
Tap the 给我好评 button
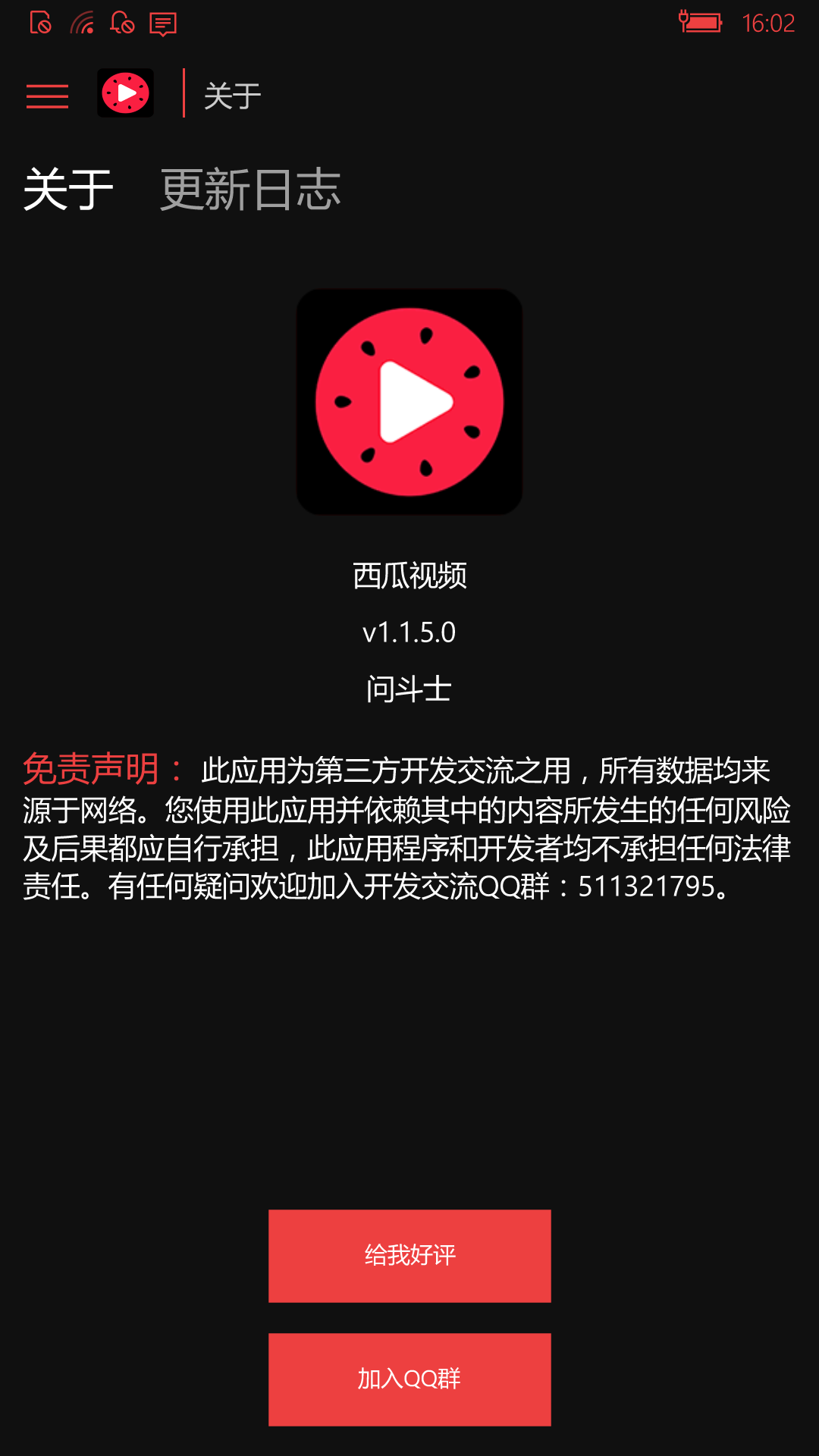(409, 1256)
